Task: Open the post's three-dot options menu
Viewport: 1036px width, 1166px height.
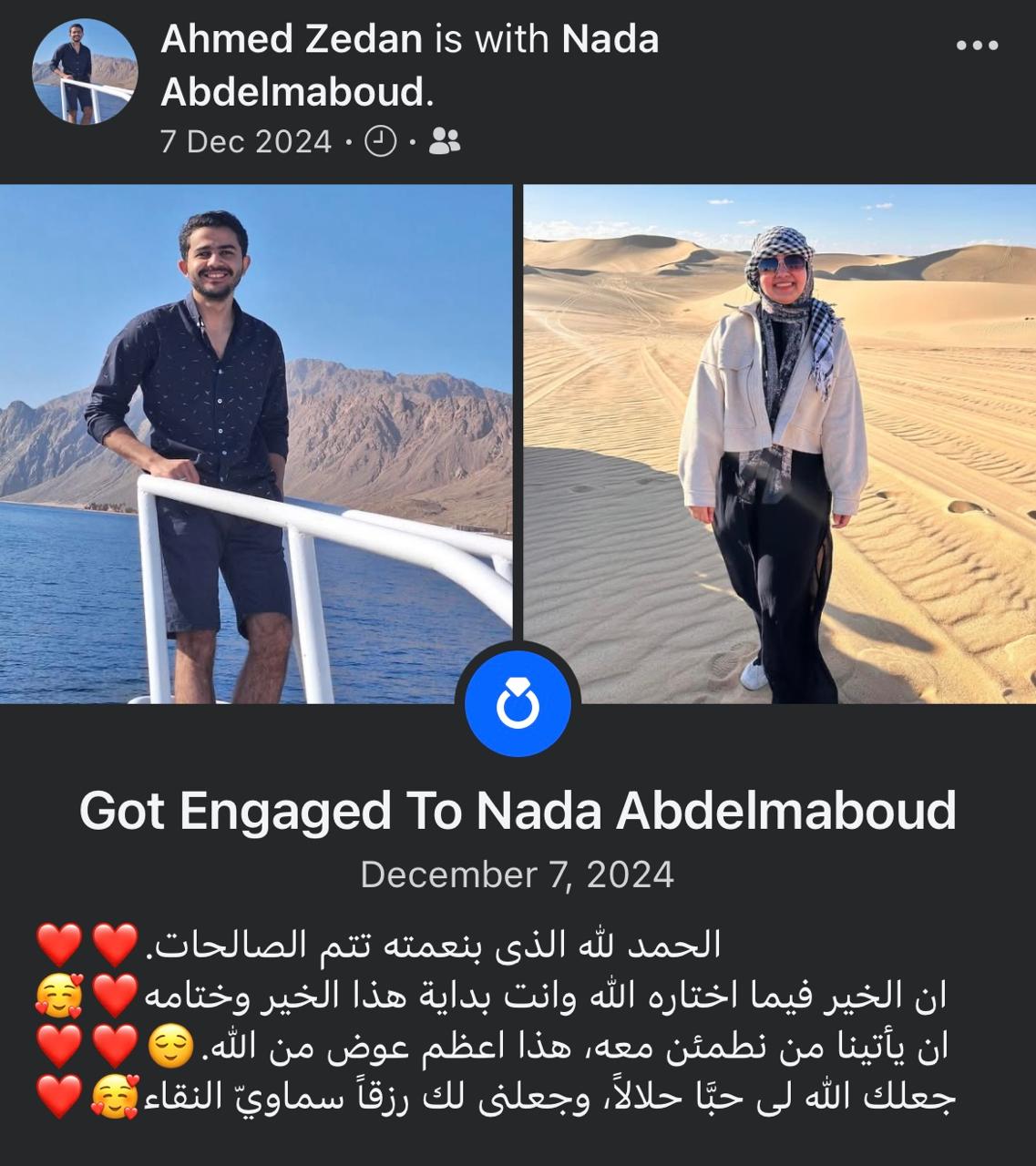Action: (977, 46)
